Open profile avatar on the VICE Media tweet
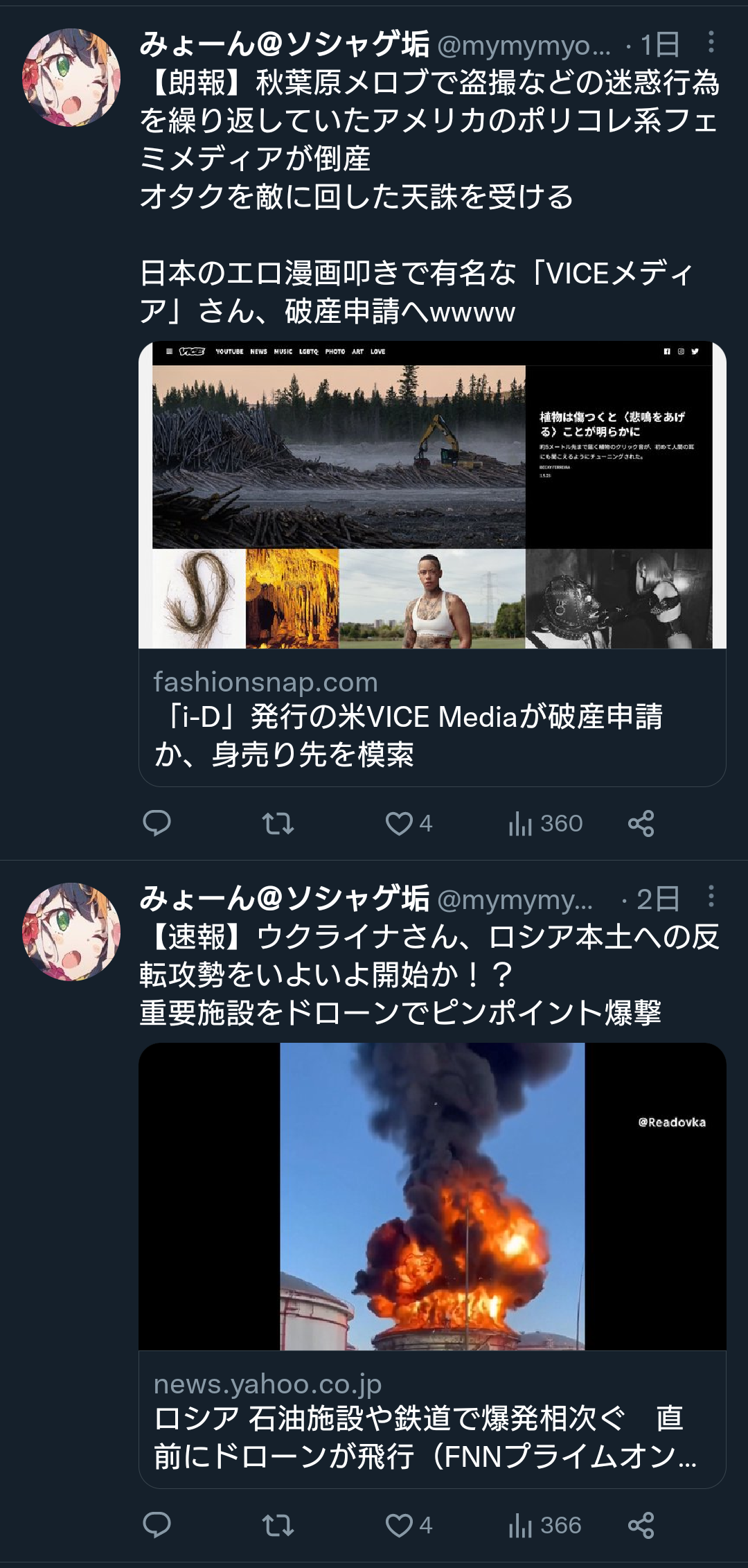748x1568 pixels. 71,78
